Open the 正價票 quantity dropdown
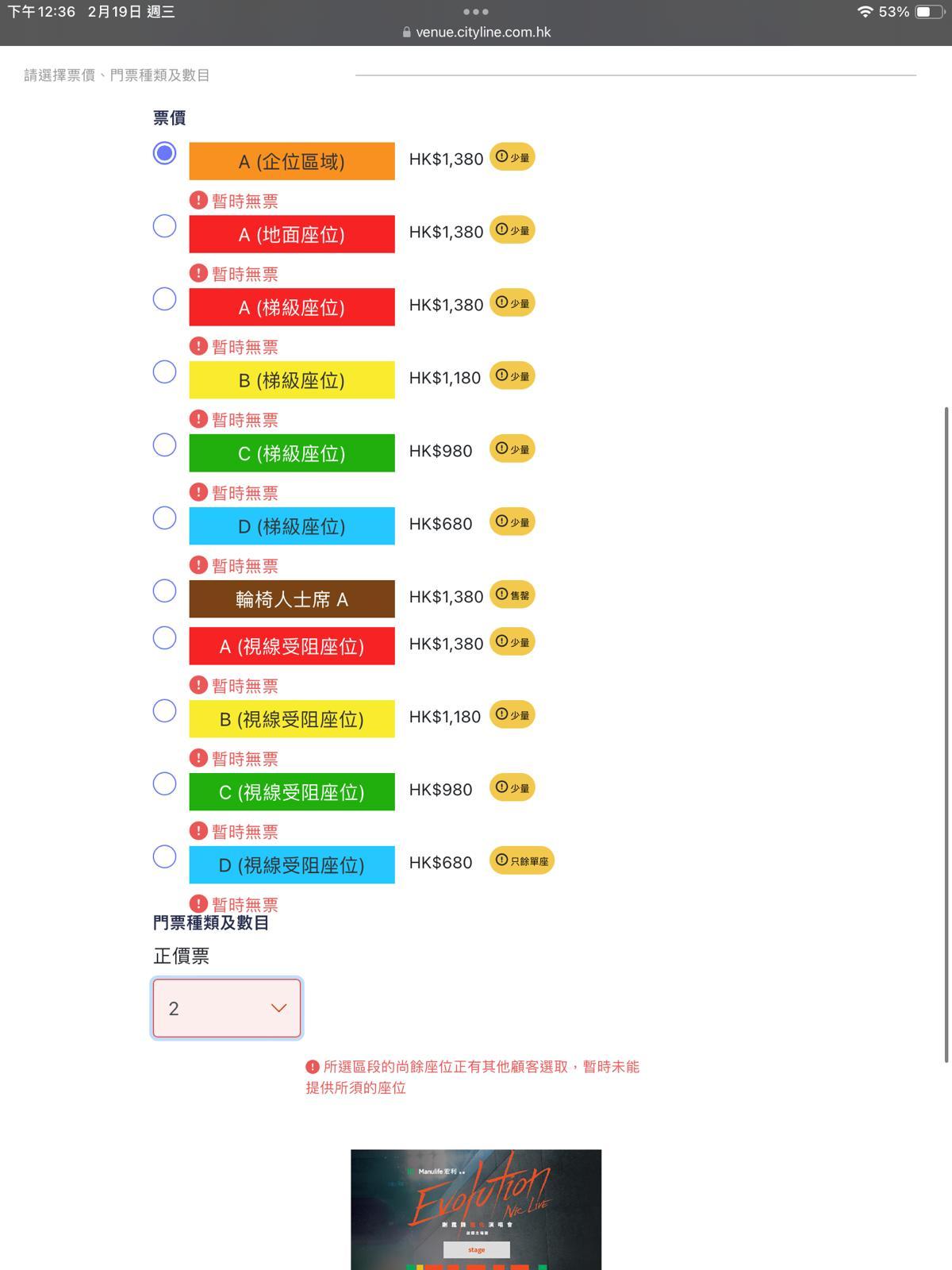This screenshot has height=1270, width=952. click(x=227, y=1008)
